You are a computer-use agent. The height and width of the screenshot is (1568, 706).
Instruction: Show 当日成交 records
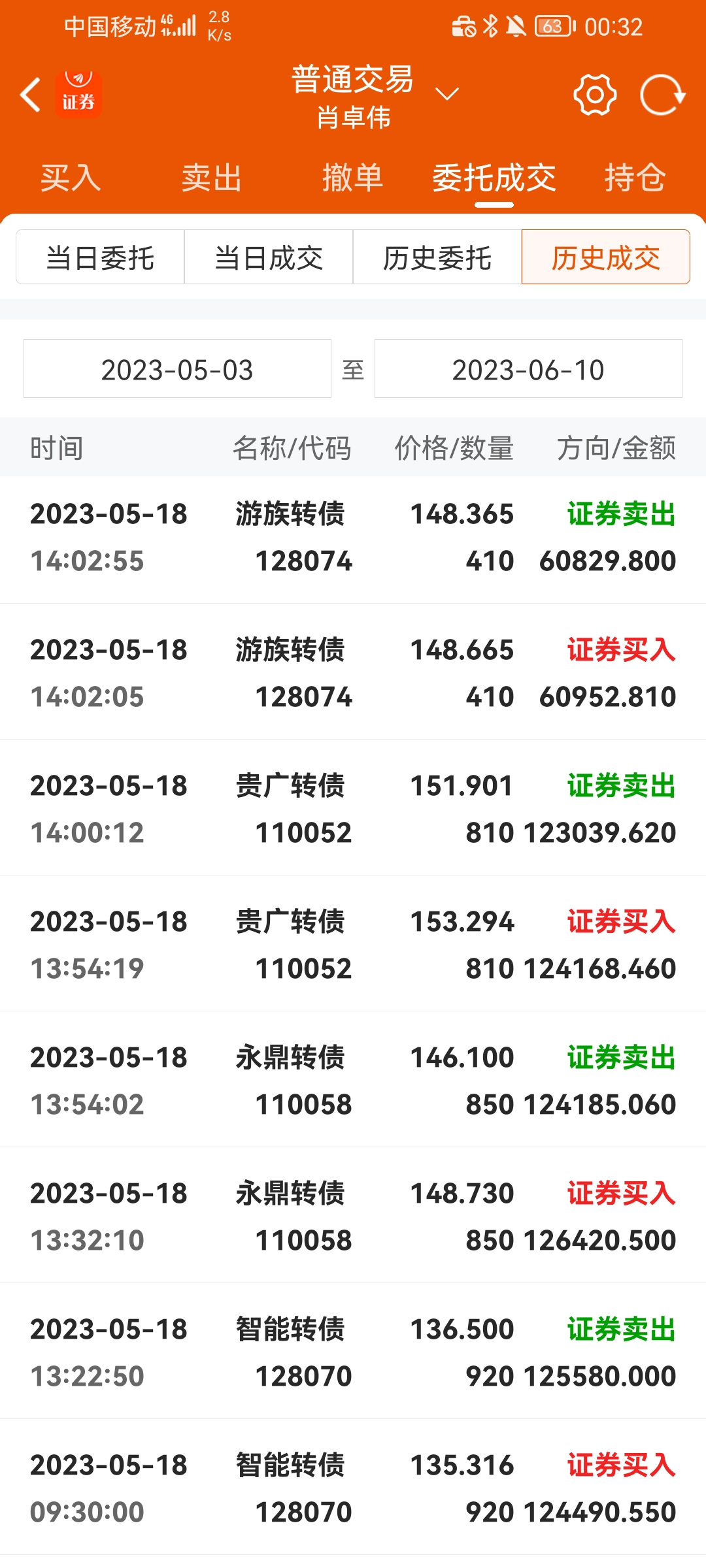pos(269,257)
